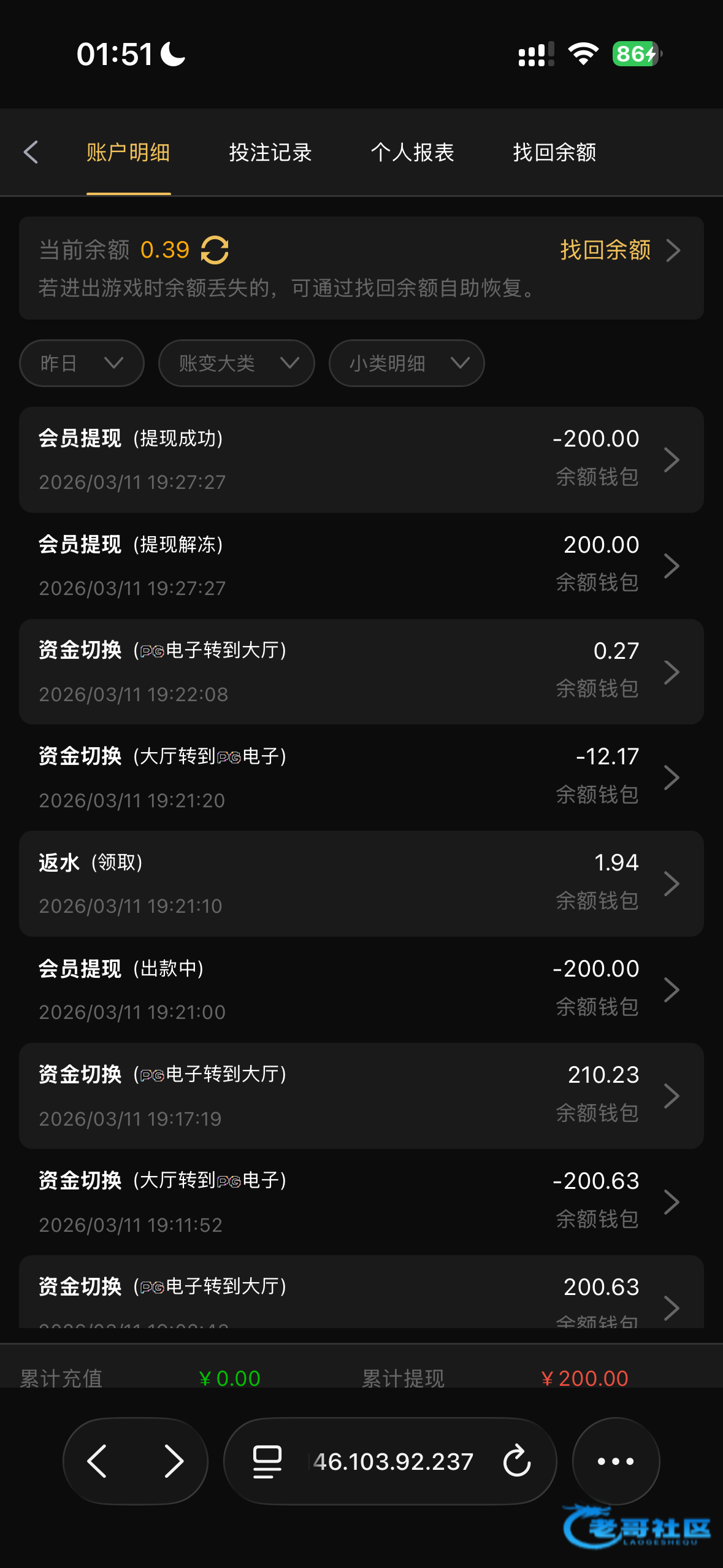Expand the 昨日 date filter dropdown
723x1568 pixels.
point(82,363)
